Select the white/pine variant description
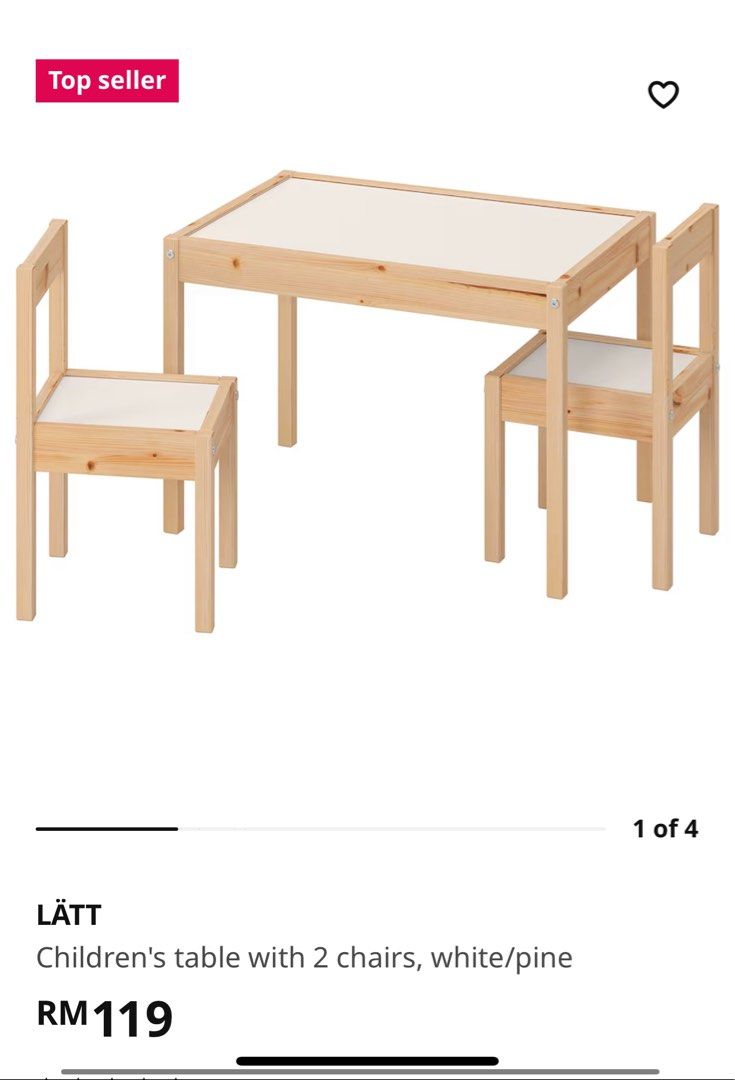Screen dimensions: 735x1080 [x=305, y=956]
